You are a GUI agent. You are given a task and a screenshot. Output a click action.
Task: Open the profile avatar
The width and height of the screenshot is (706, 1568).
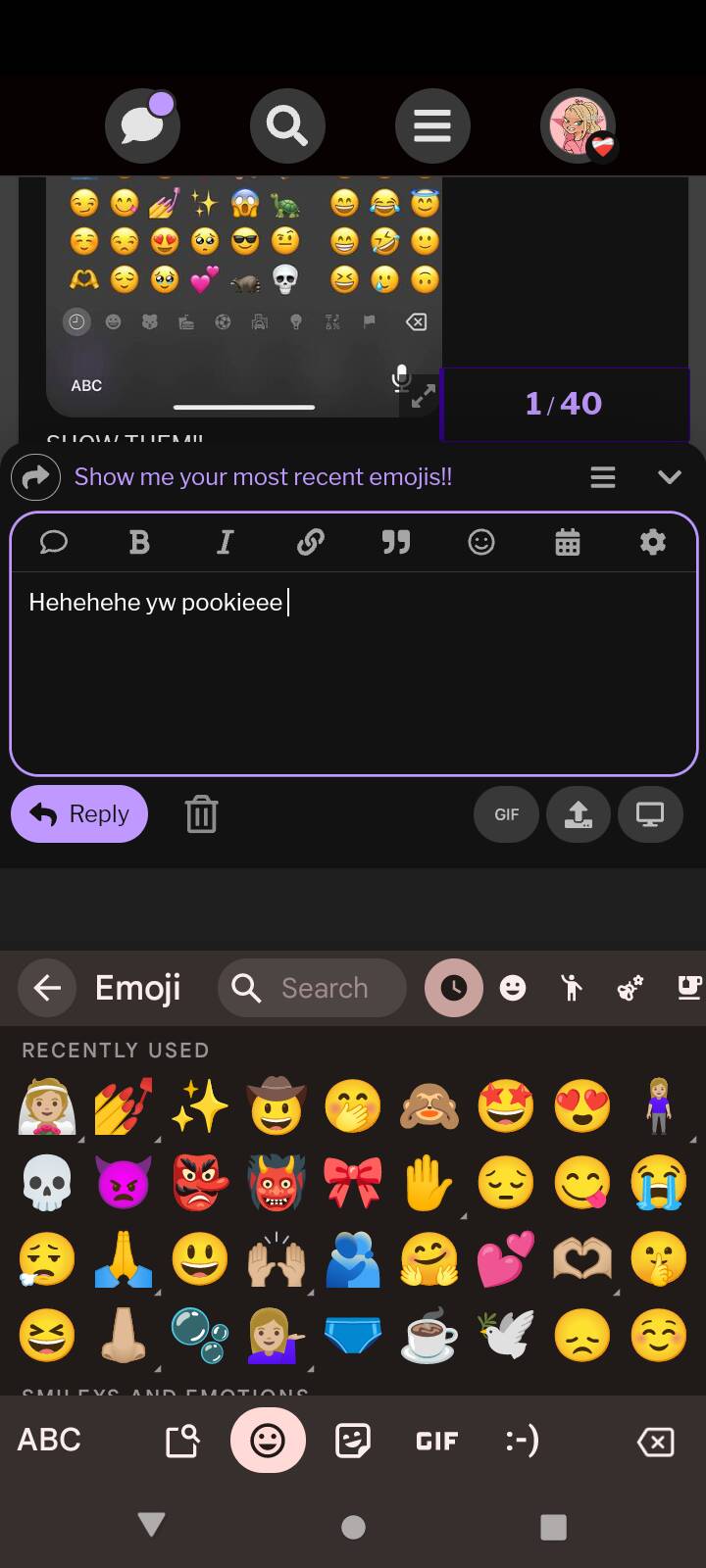click(579, 126)
